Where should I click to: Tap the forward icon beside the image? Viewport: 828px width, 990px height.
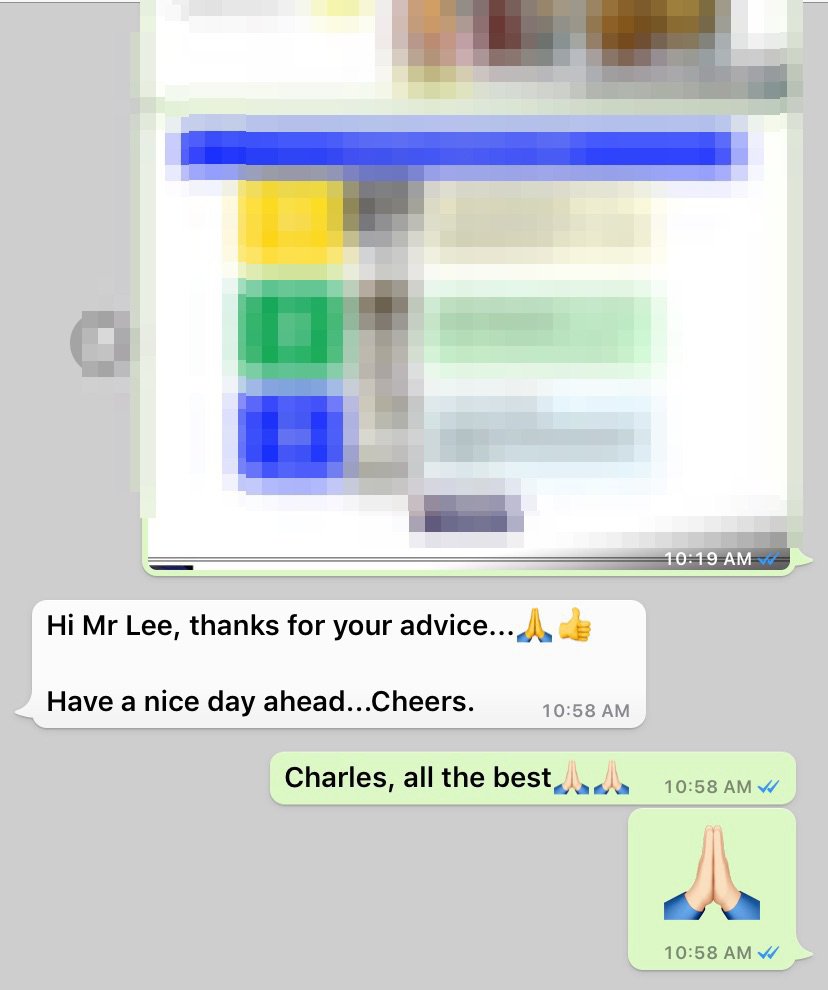point(99,343)
